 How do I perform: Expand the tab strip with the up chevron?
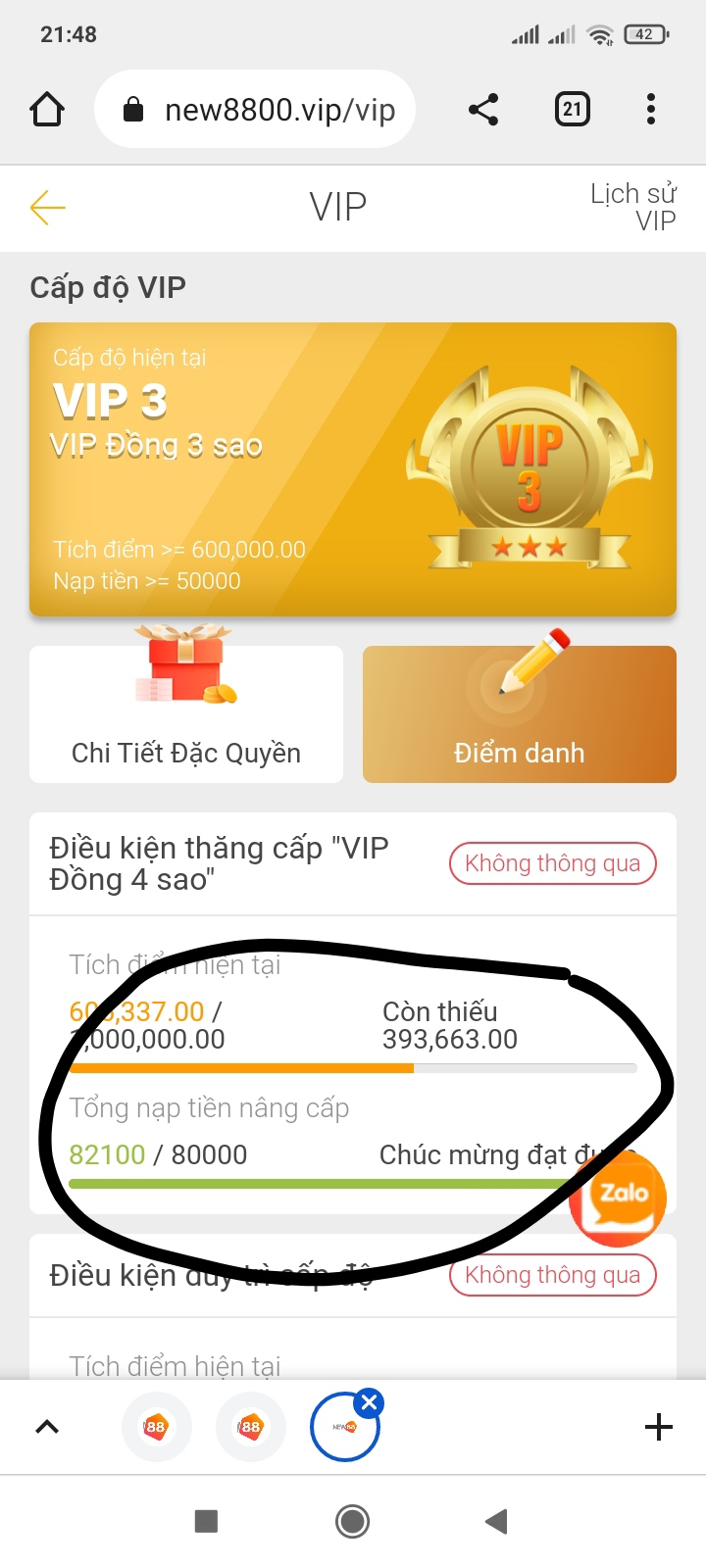[x=47, y=1427]
